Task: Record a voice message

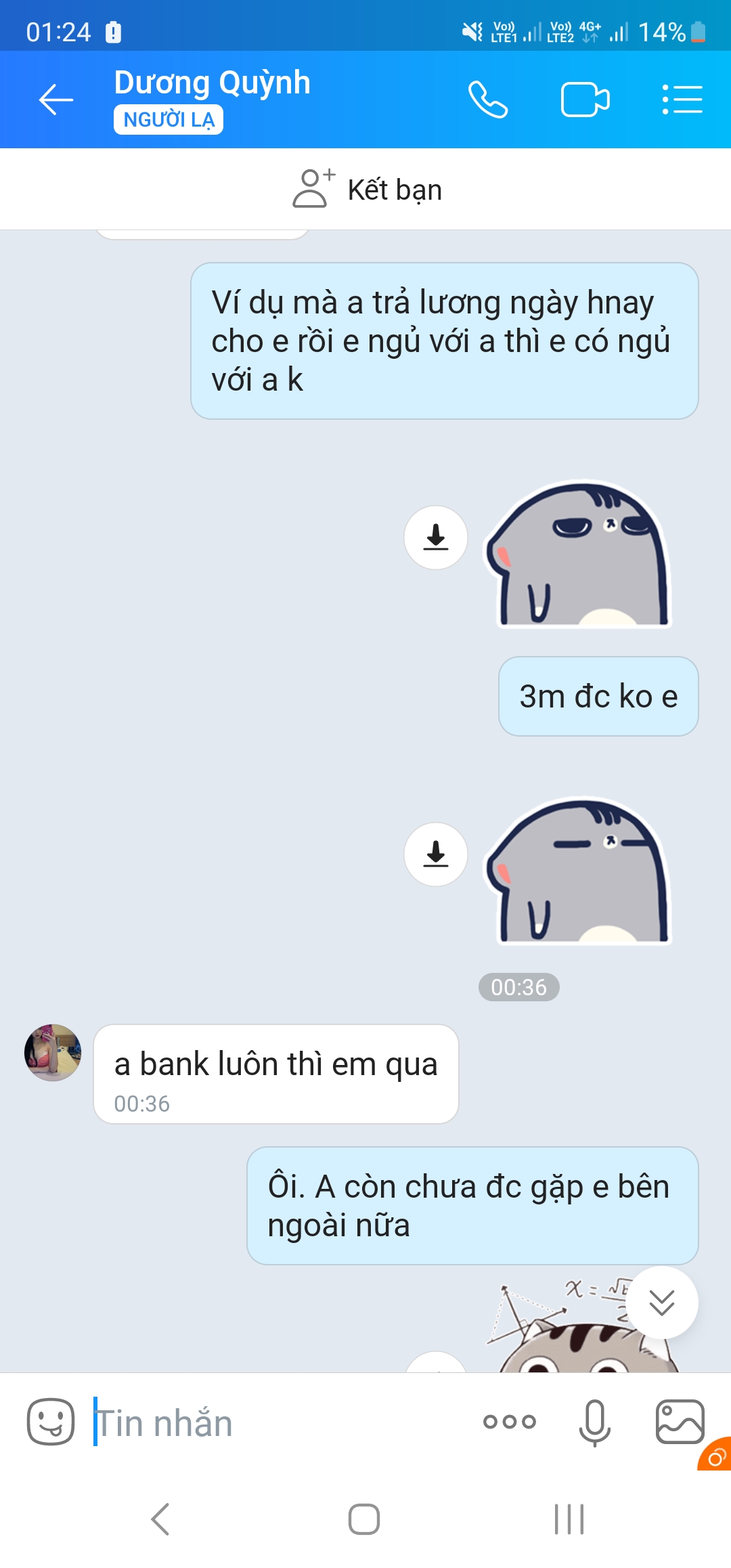Action: point(594,1422)
